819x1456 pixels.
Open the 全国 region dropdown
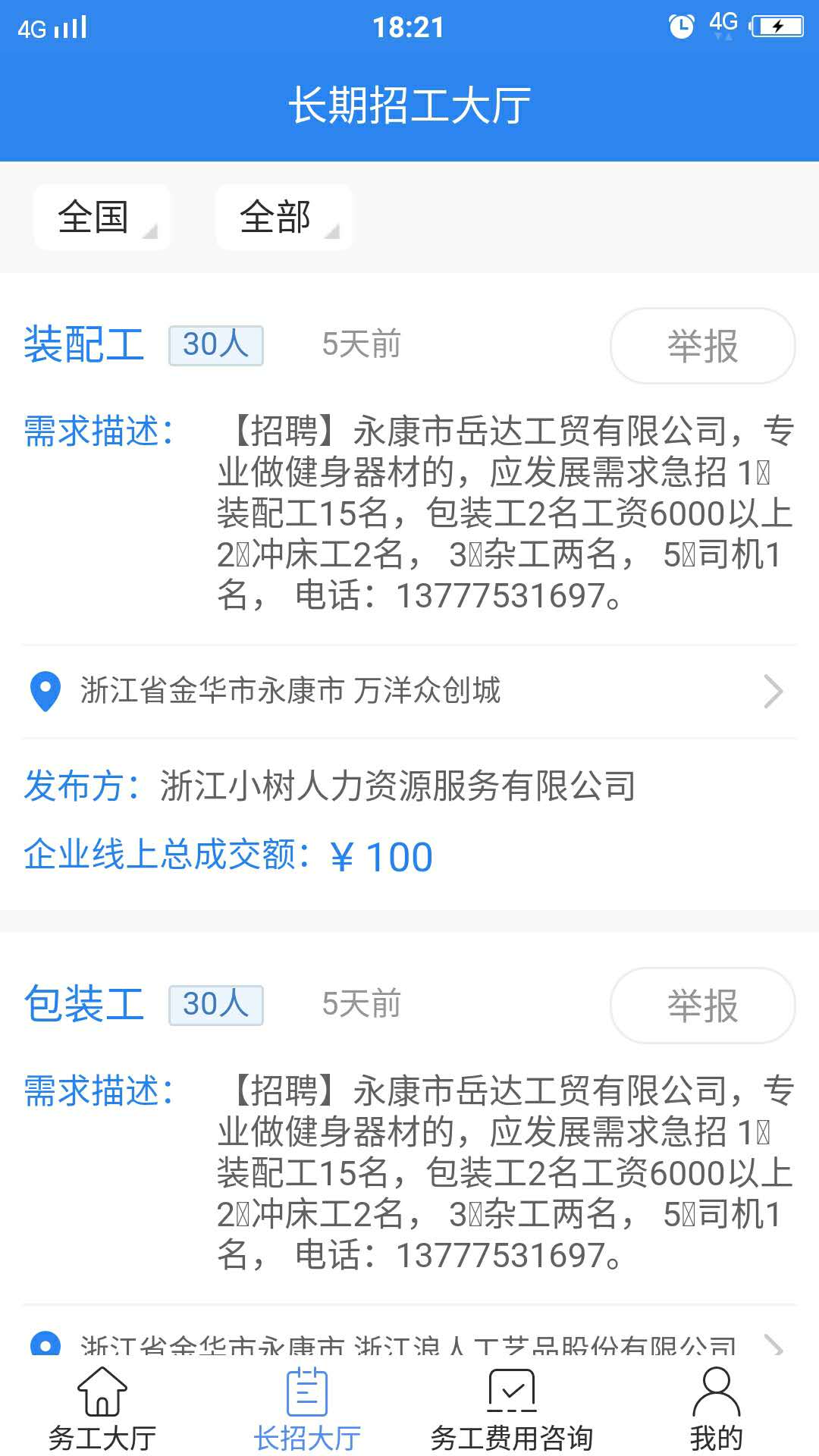click(x=102, y=218)
